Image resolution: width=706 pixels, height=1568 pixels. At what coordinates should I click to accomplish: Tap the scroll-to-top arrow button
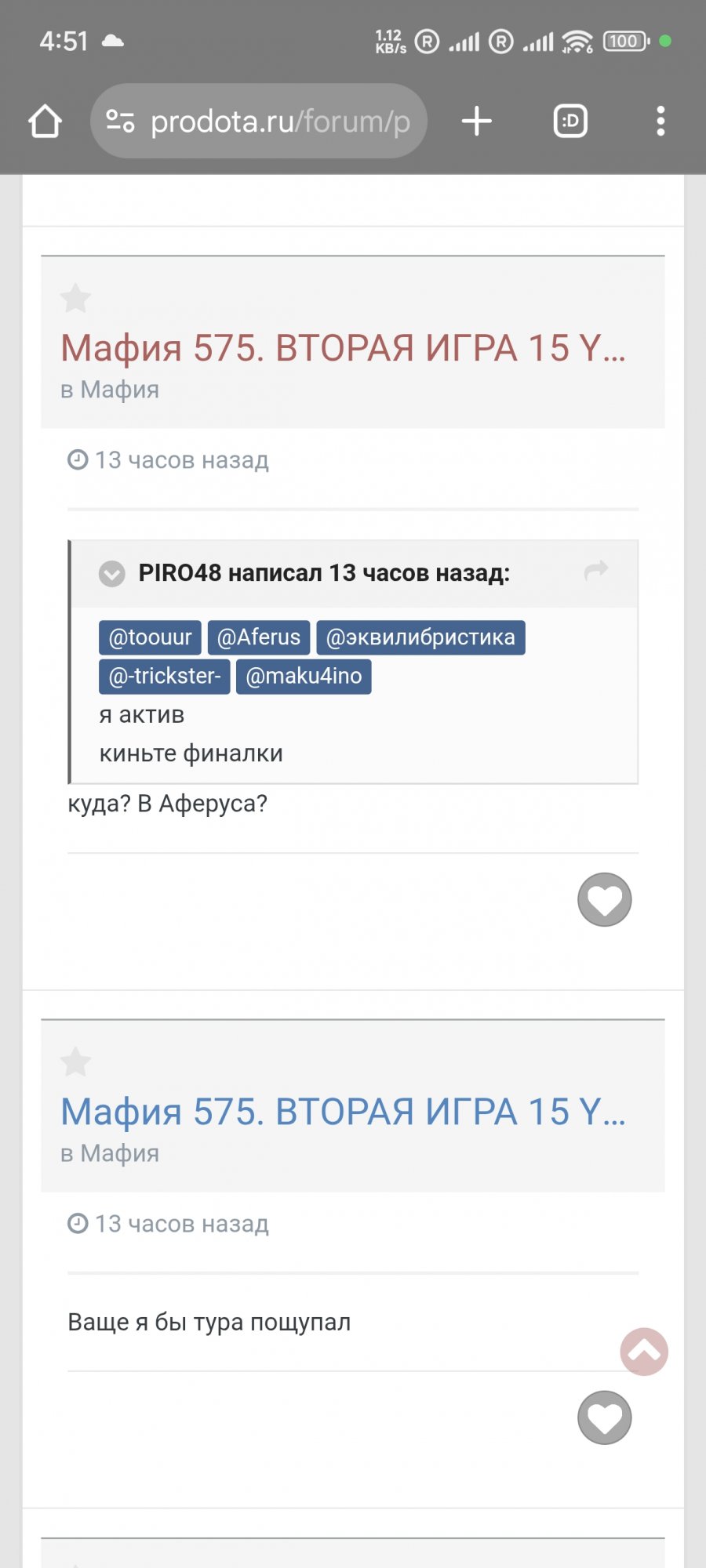point(644,1352)
